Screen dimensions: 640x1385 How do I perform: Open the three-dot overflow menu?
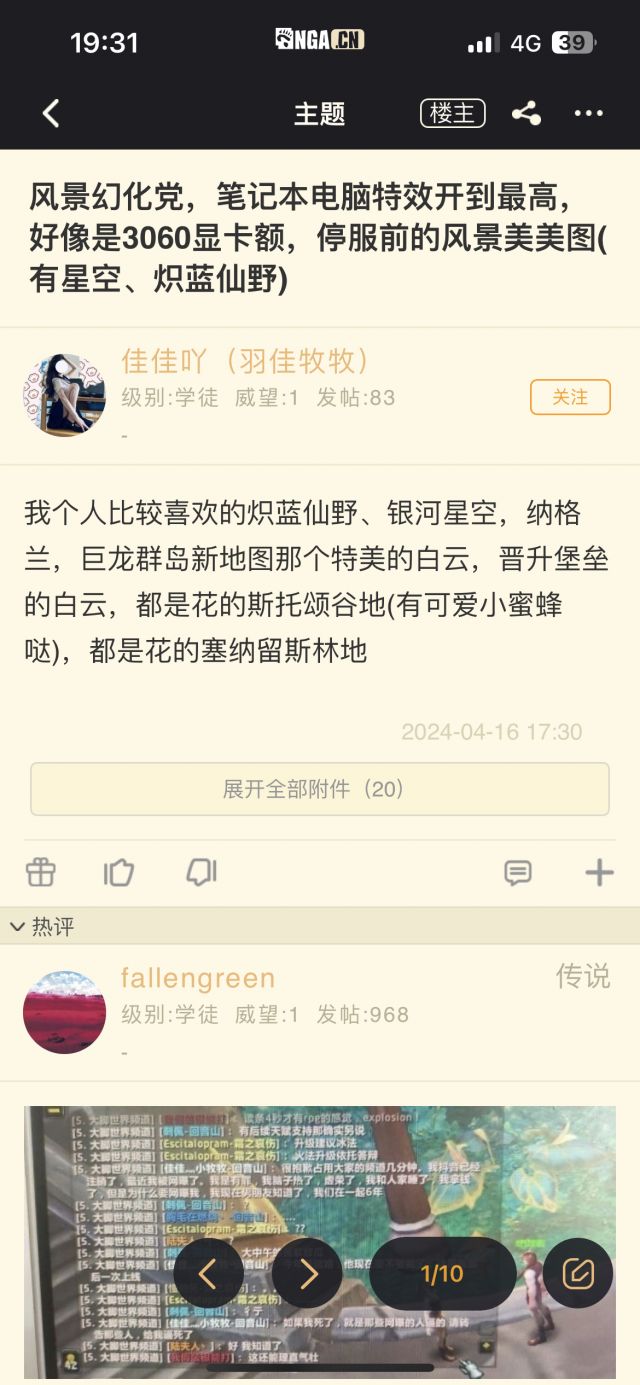588,114
